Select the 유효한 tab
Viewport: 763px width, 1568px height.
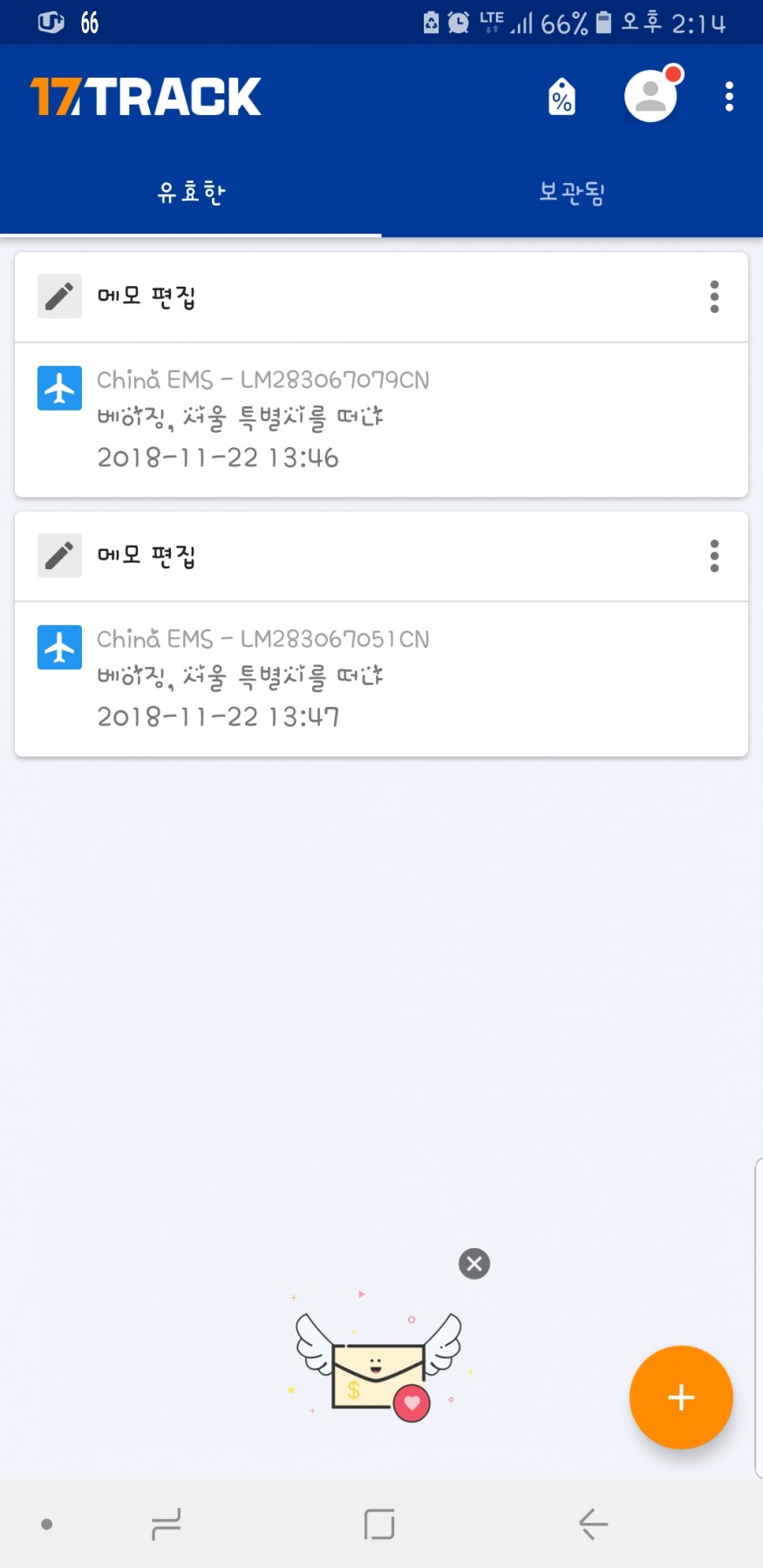pos(191,193)
